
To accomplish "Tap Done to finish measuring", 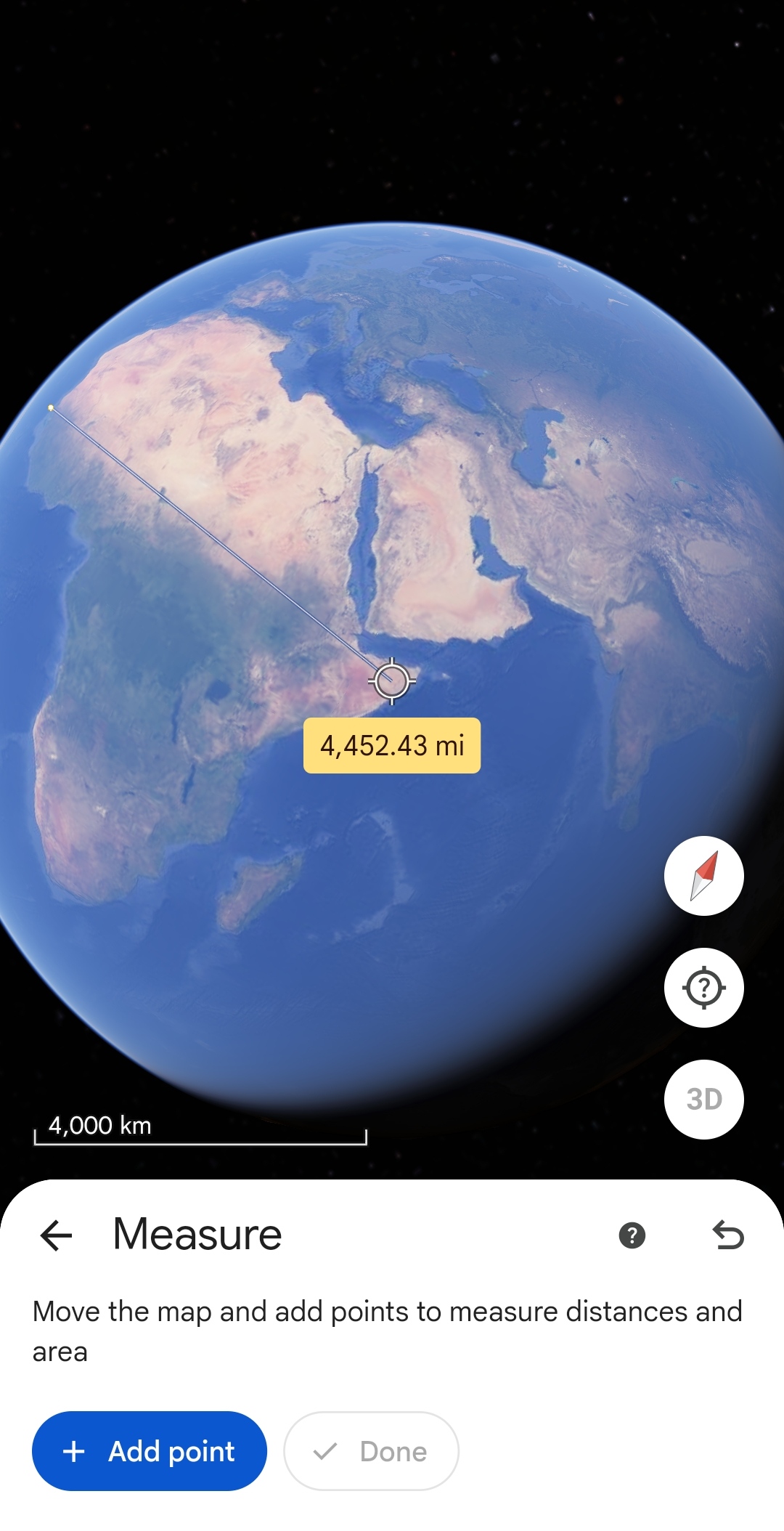I will pyautogui.click(x=371, y=1451).
